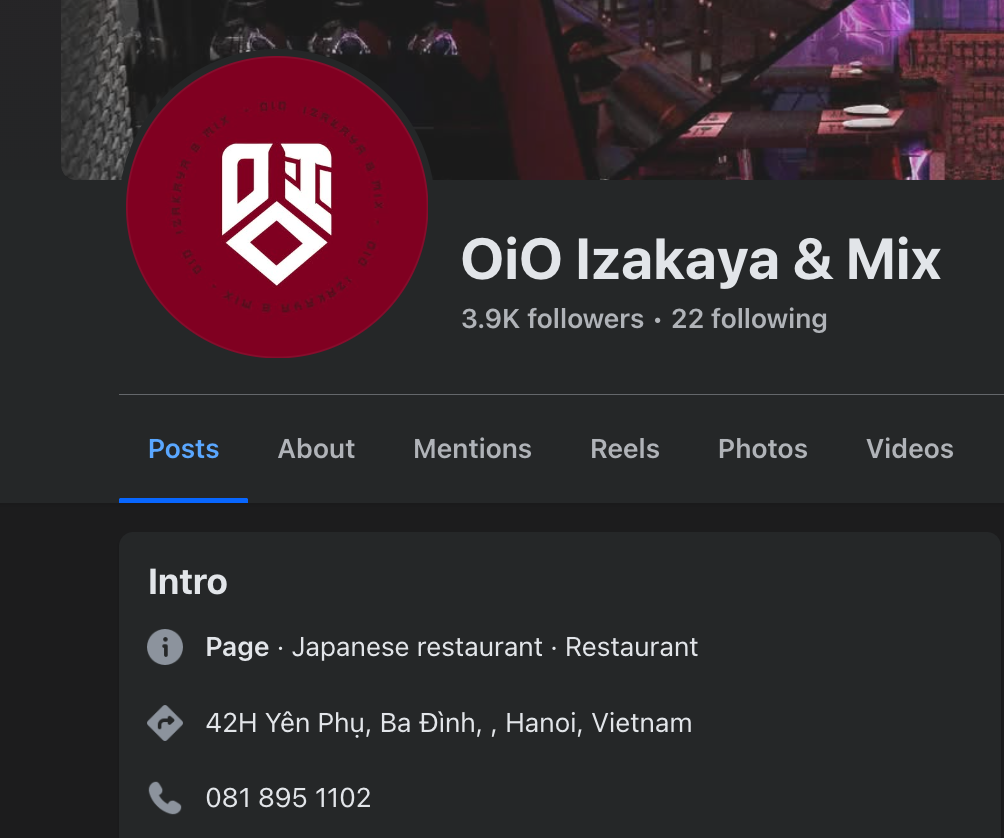Image resolution: width=1004 pixels, height=838 pixels.
Task: Call the phone number 081 895 1102
Action: point(288,798)
